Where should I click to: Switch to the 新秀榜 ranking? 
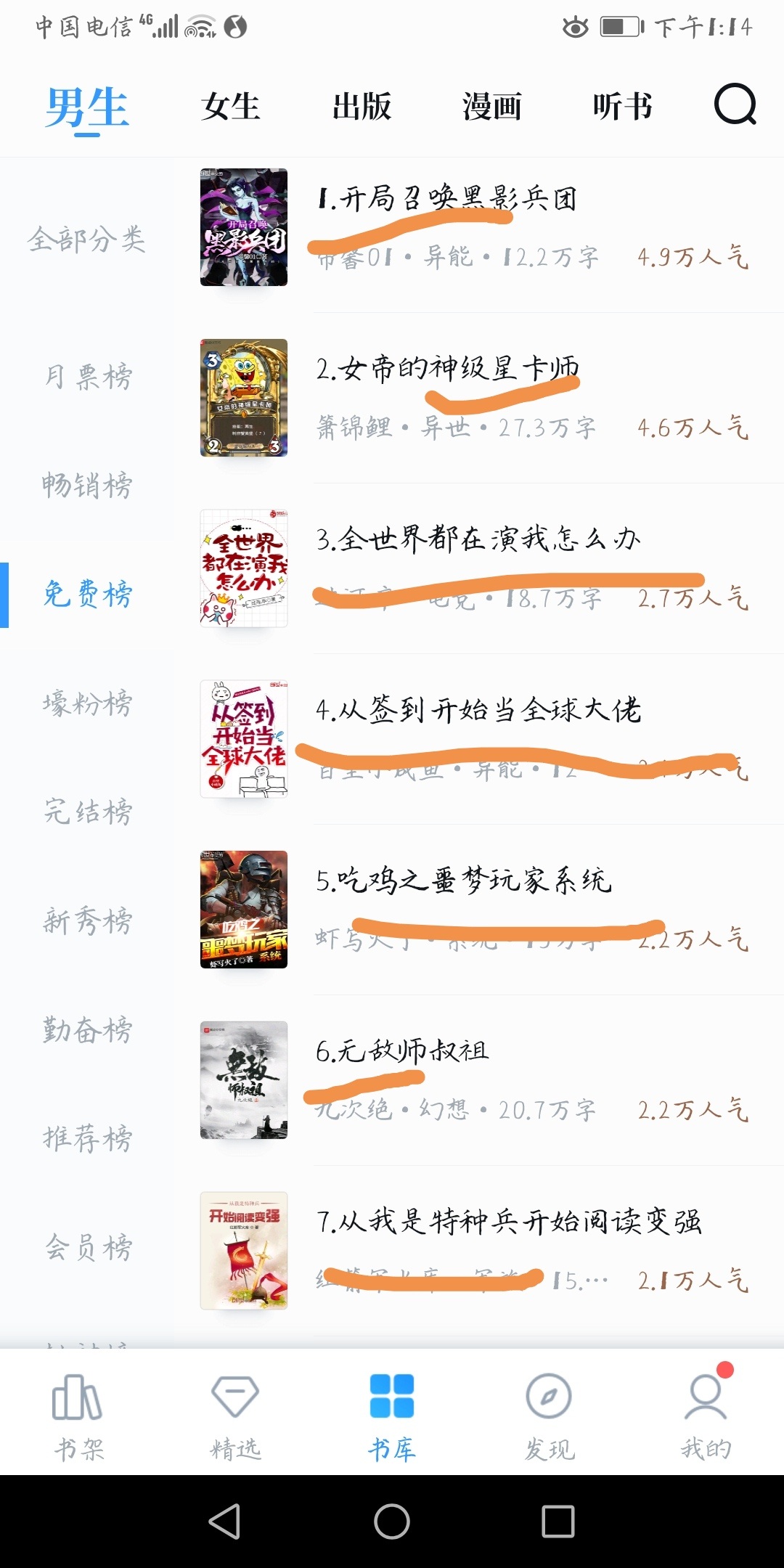[88, 920]
